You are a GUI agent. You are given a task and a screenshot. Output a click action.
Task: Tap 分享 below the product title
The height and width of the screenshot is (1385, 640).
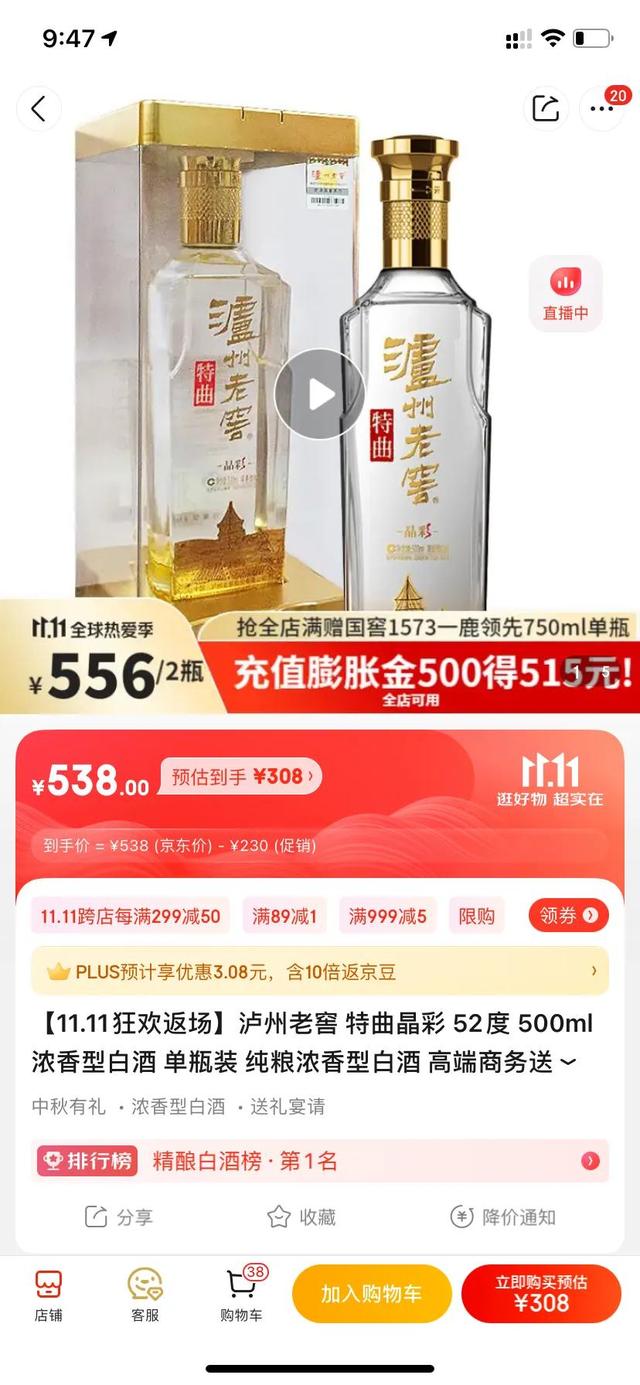[x=119, y=1217]
